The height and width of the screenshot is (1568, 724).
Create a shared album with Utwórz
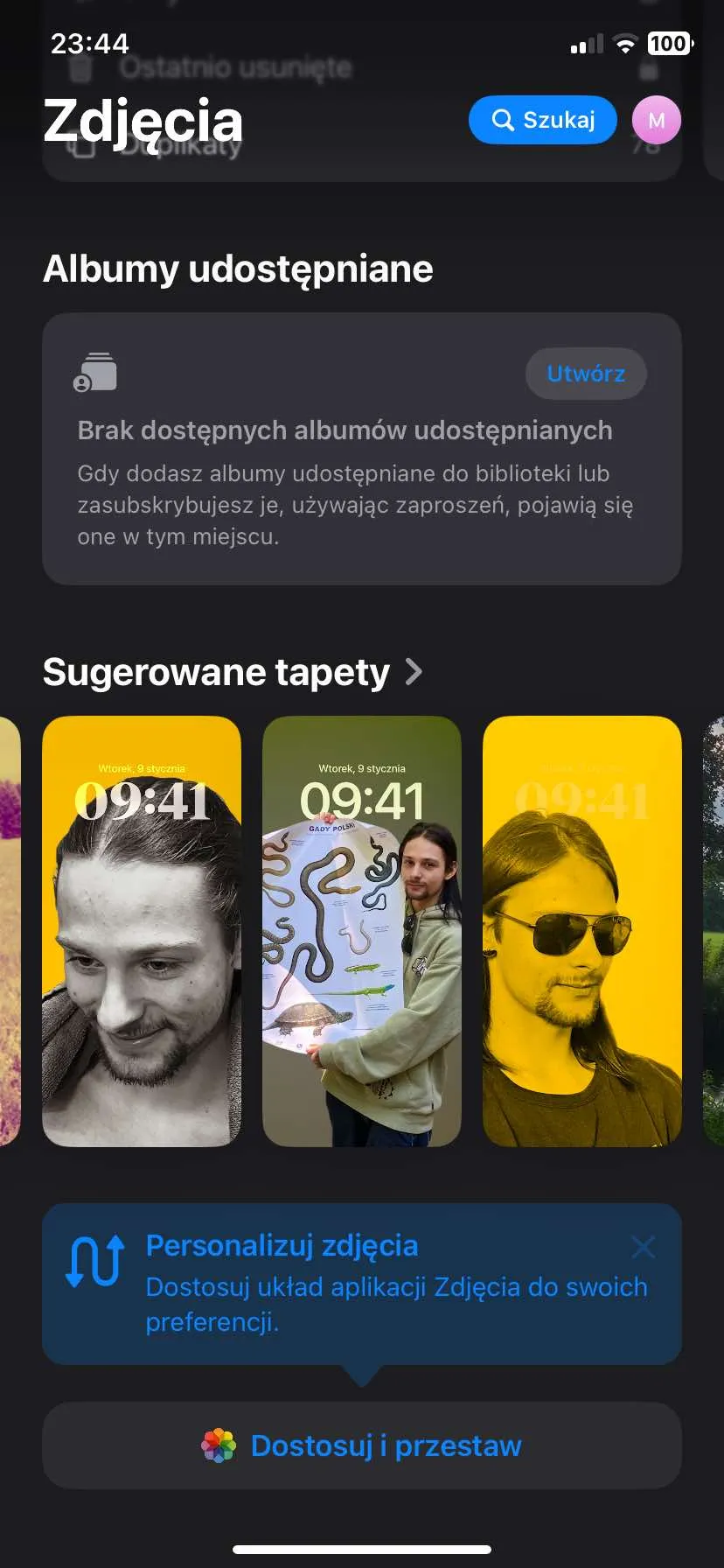pos(585,374)
